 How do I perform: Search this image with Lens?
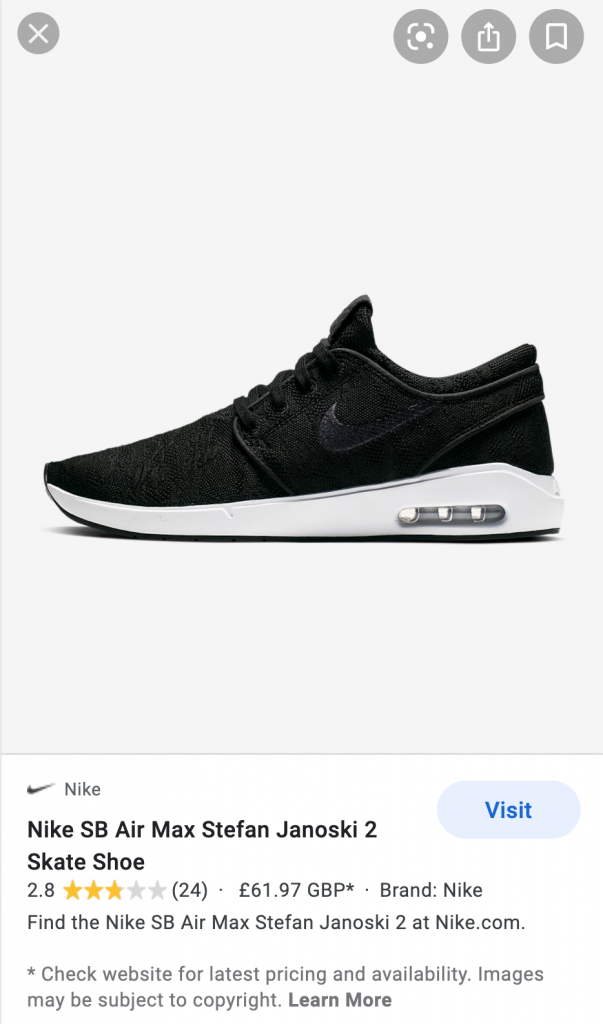coord(421,37)
